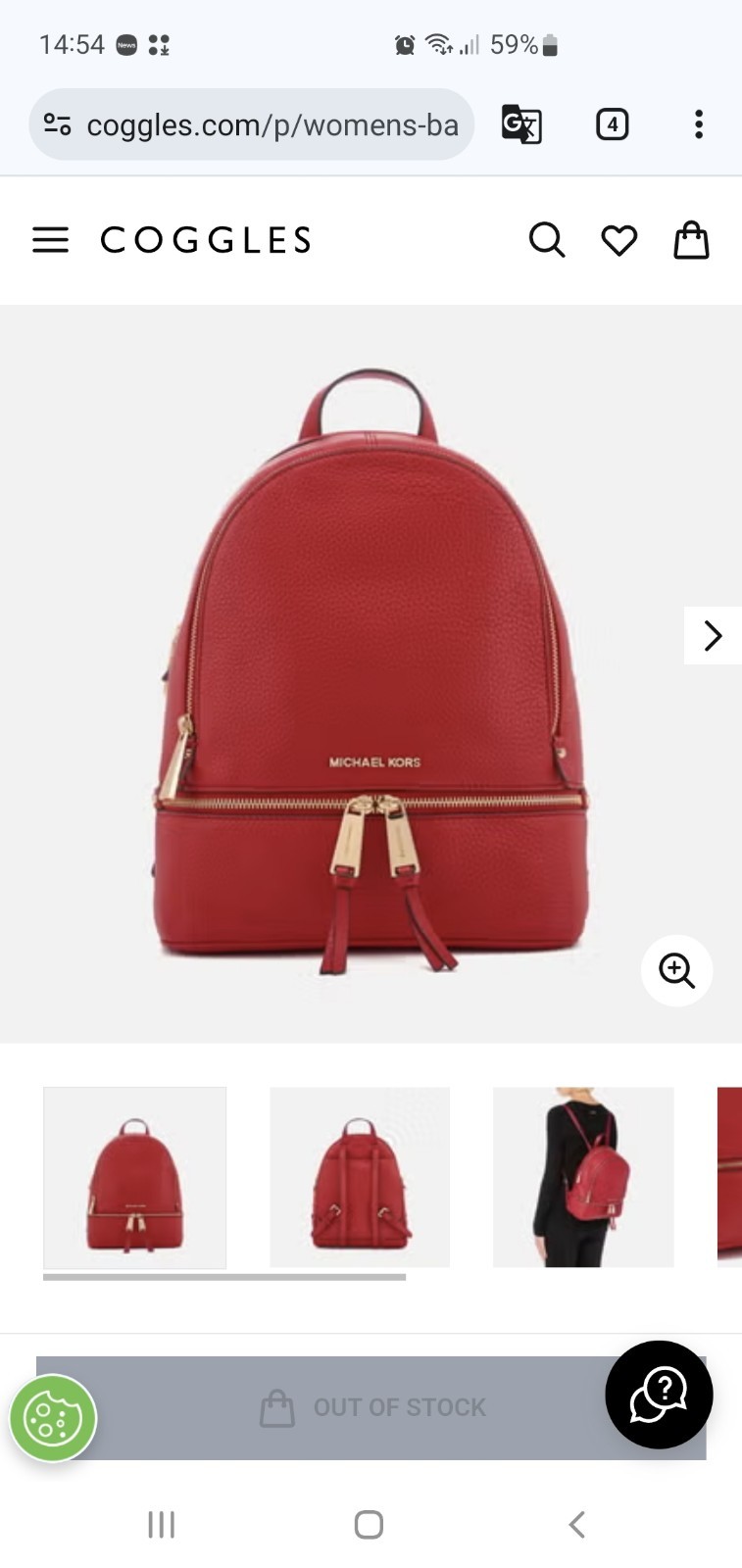
Task: Search the Coggles store
Action: 547,240
